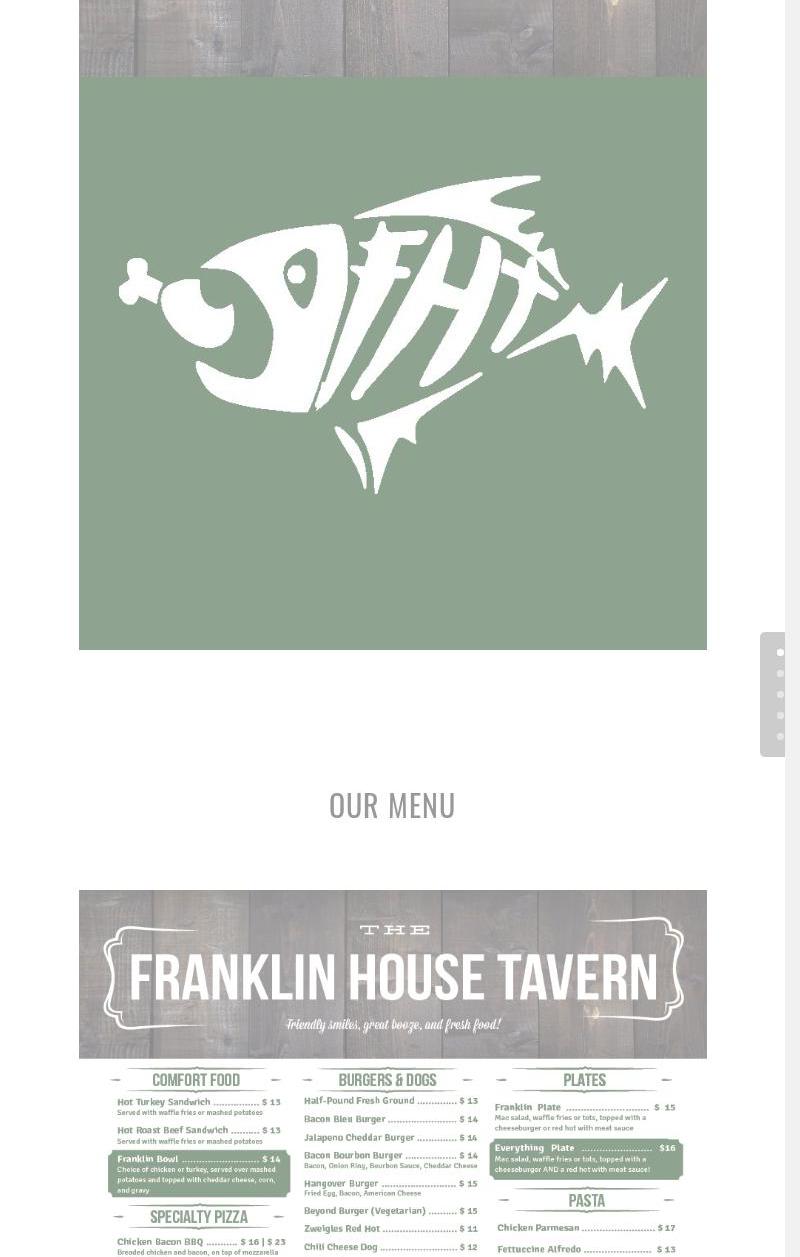The height and width of the screenshot is (1257, 800).
Task: Select the first highlighted section dot
Action: click(780, 652)
